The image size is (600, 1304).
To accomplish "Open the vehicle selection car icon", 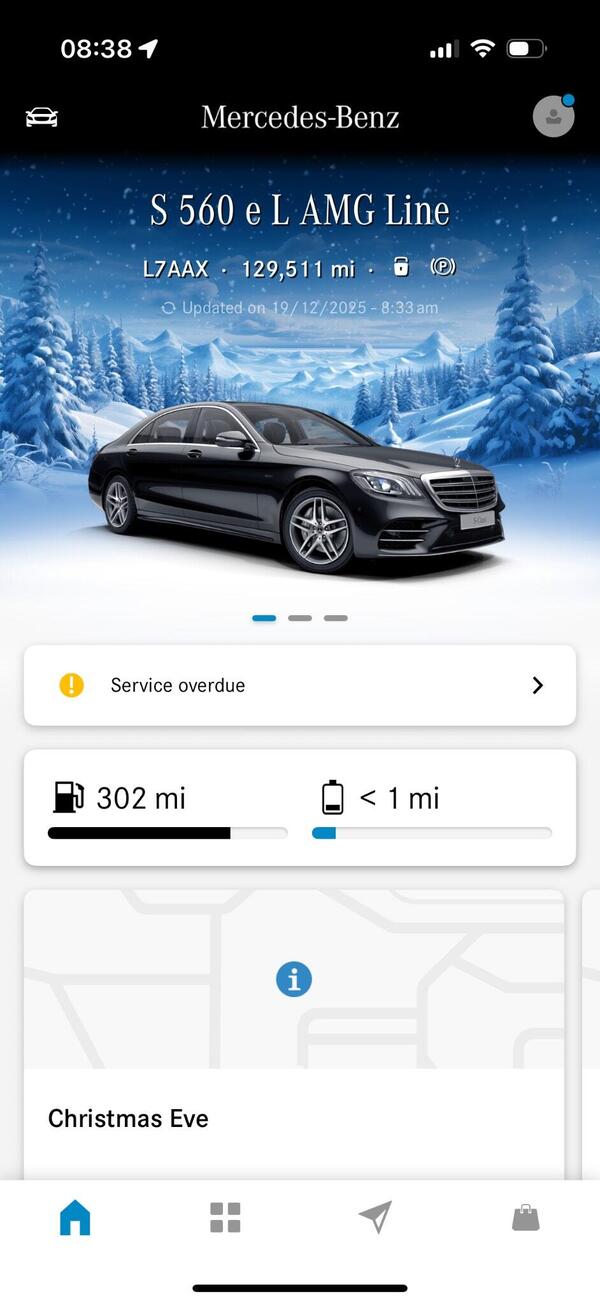I will point(41,117).
